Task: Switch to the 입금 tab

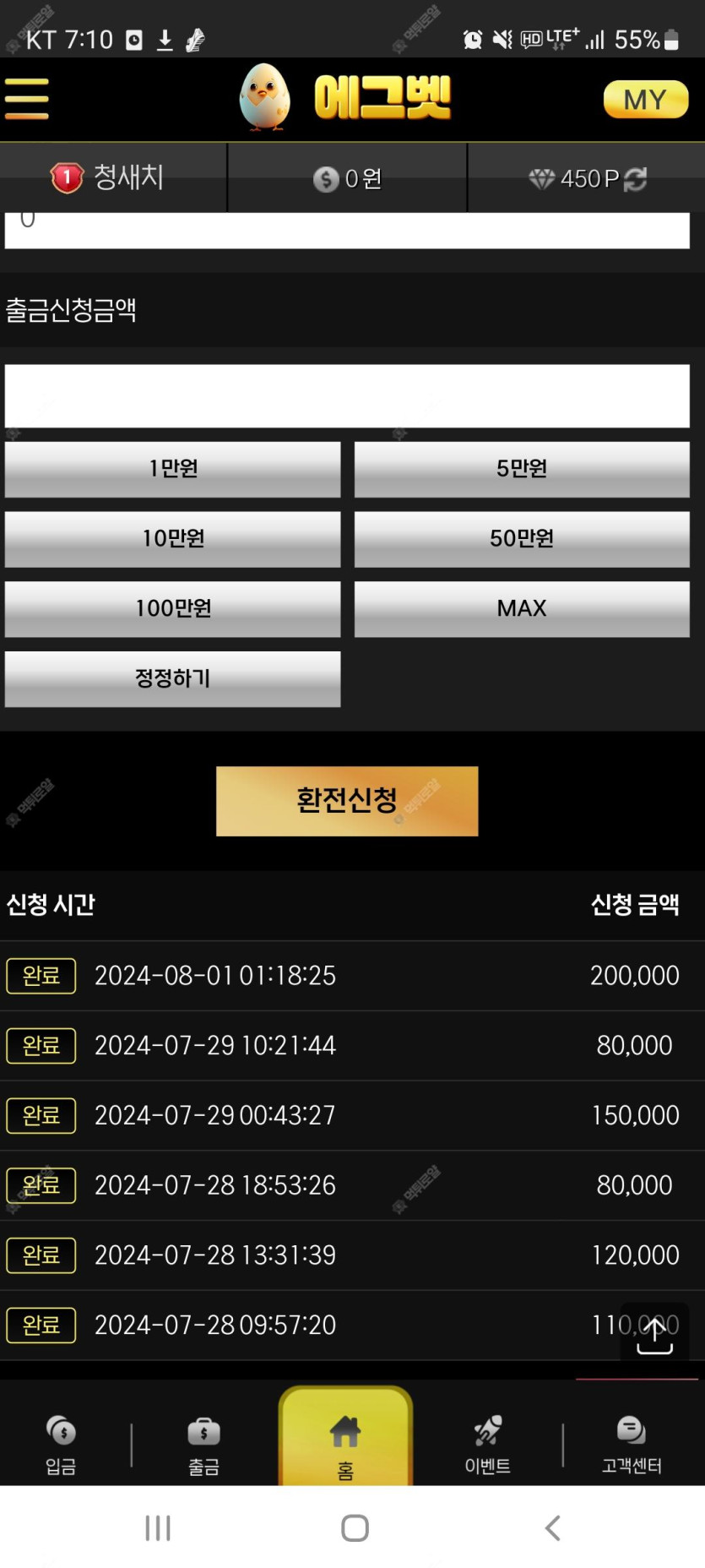Action: 61,1445
